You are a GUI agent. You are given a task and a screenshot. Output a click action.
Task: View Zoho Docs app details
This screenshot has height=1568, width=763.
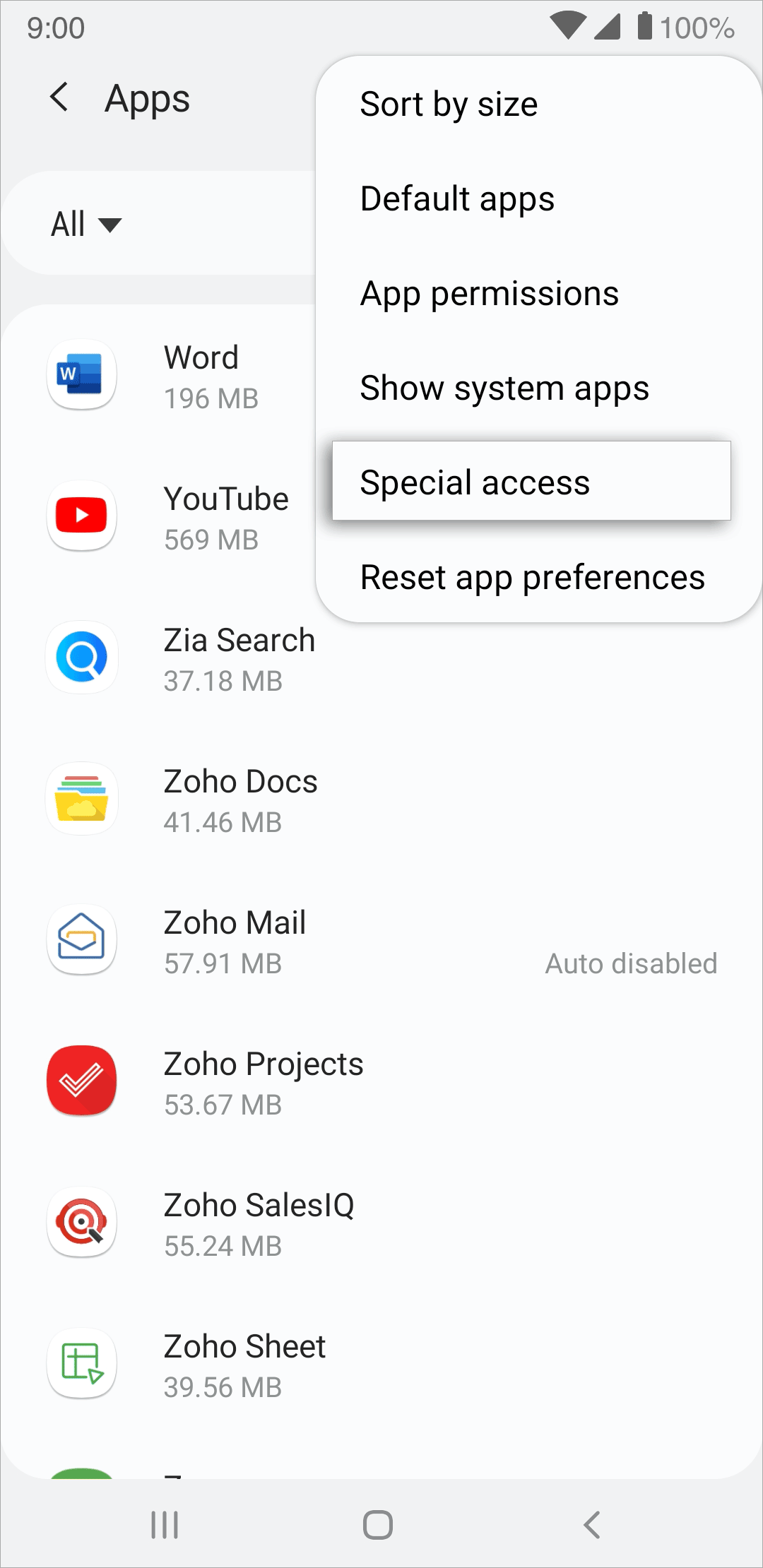coord(381,800)
